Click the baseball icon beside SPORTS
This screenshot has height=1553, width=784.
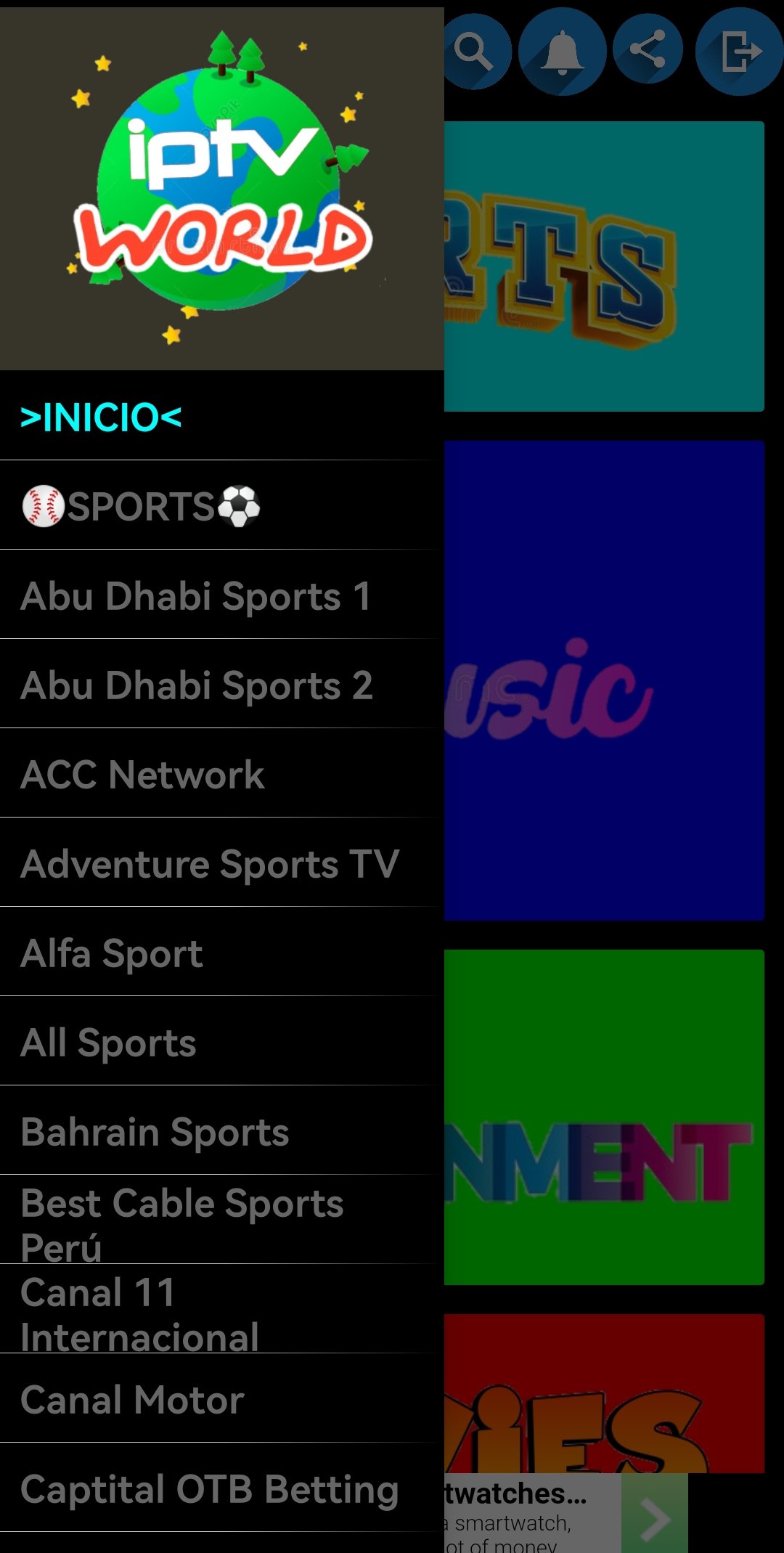click(45, 506)
